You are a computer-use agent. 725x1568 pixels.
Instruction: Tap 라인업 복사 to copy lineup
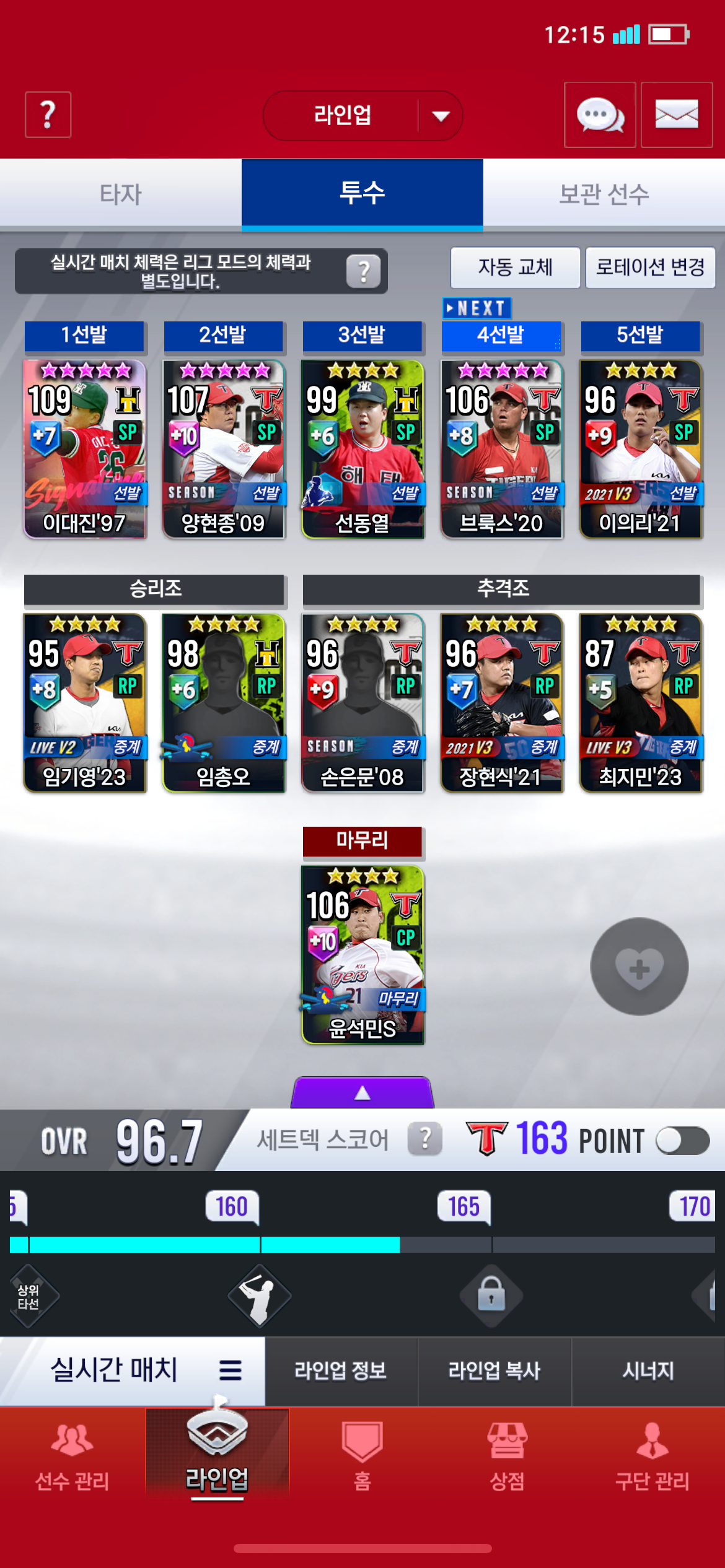(494, 1371)
